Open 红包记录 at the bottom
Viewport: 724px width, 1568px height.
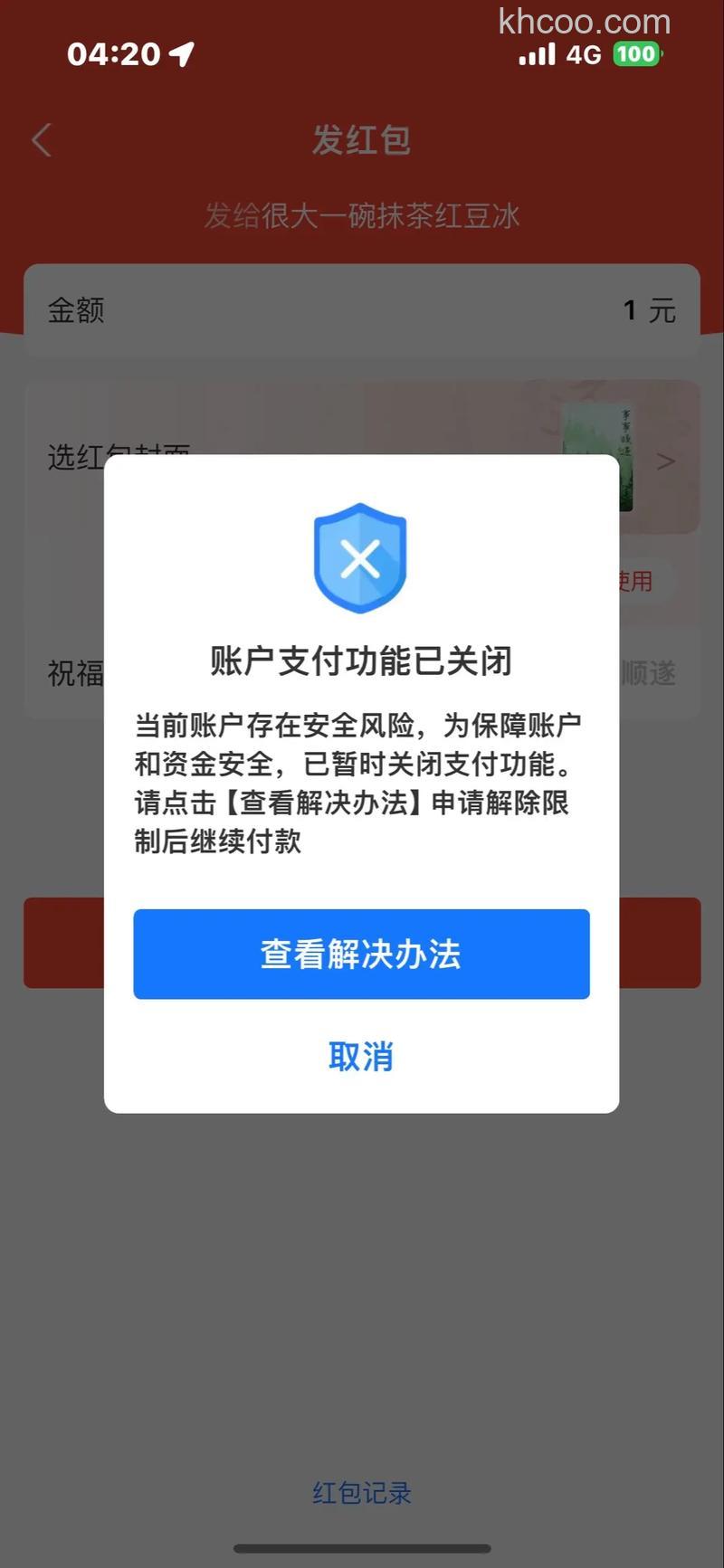[x=361, y=1489]
